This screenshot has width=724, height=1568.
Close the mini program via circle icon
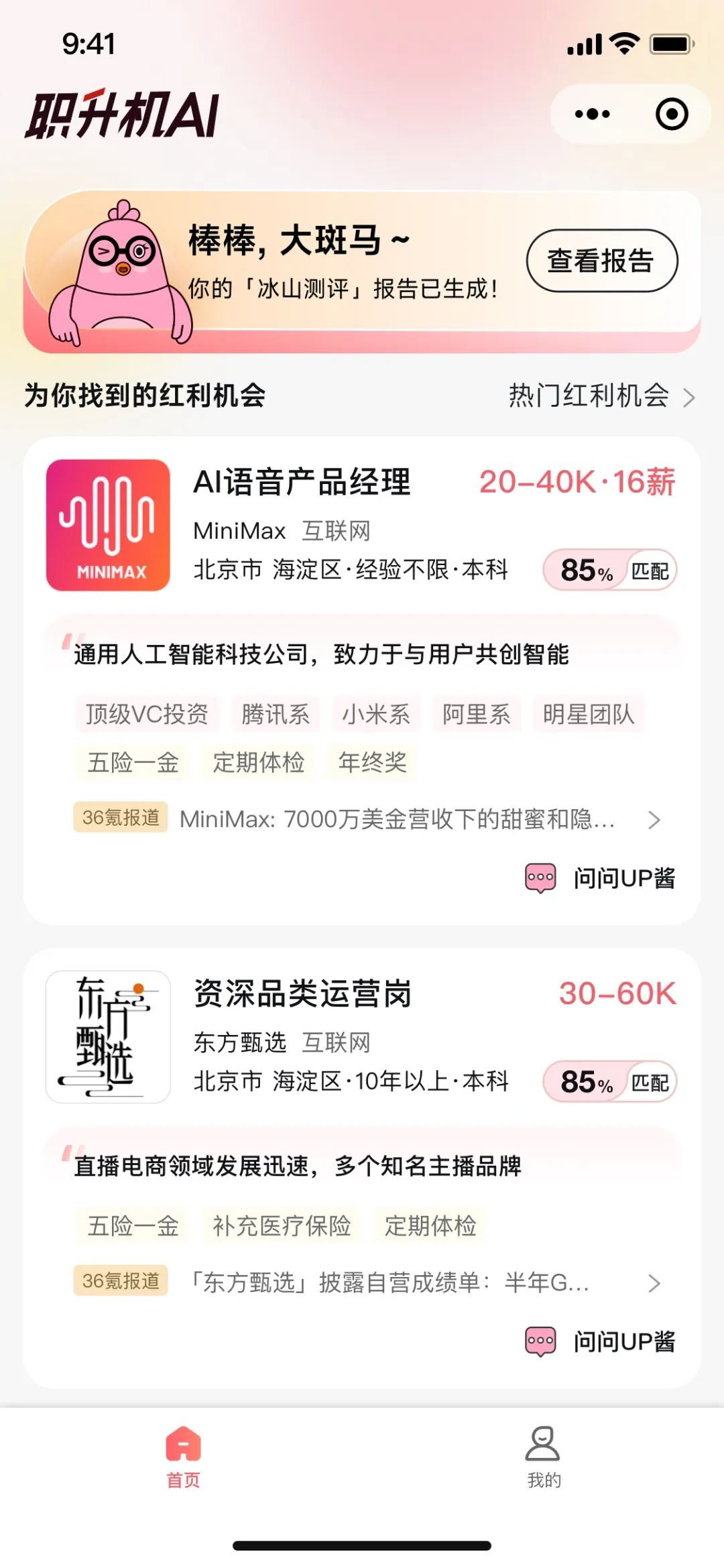pos(672,114)
